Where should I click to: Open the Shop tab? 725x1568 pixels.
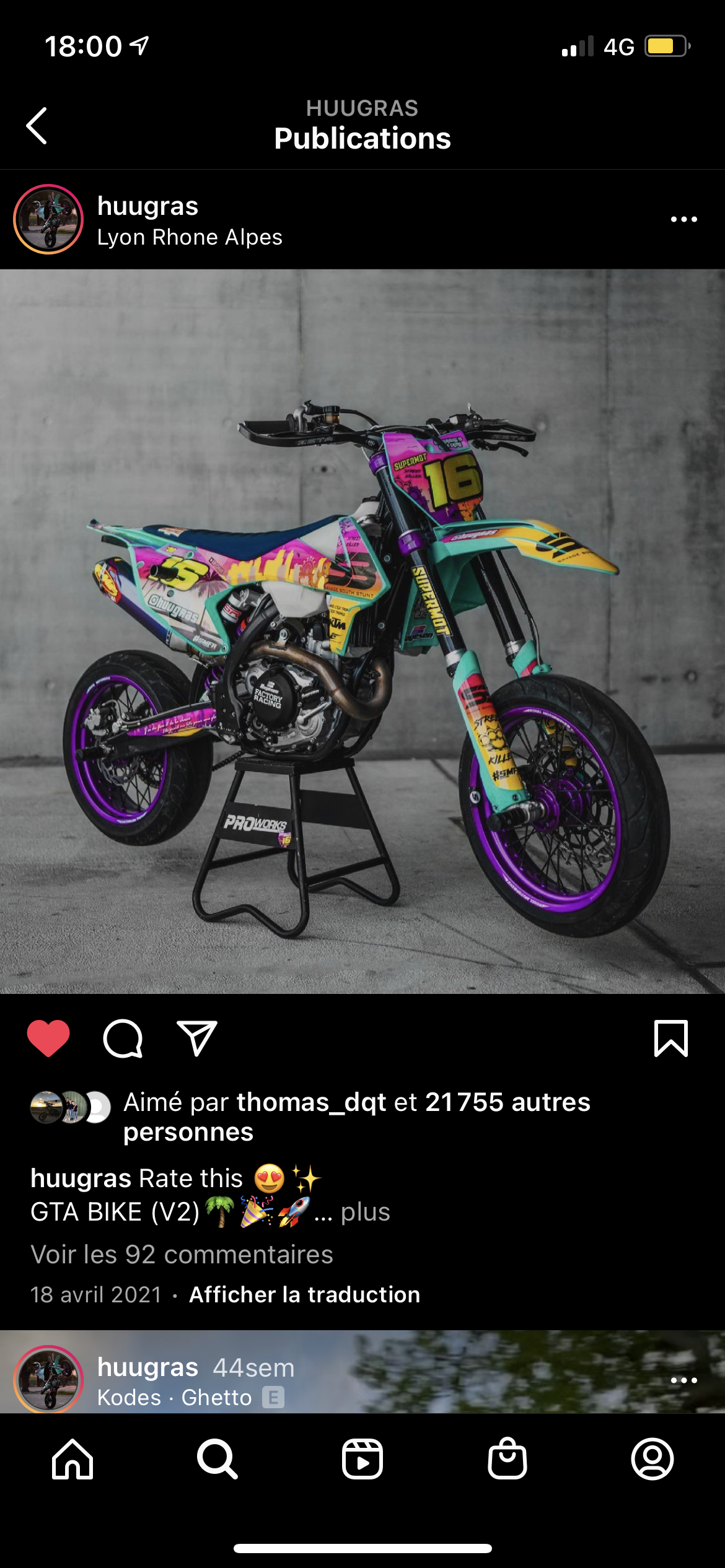(x=507, y=1459)
